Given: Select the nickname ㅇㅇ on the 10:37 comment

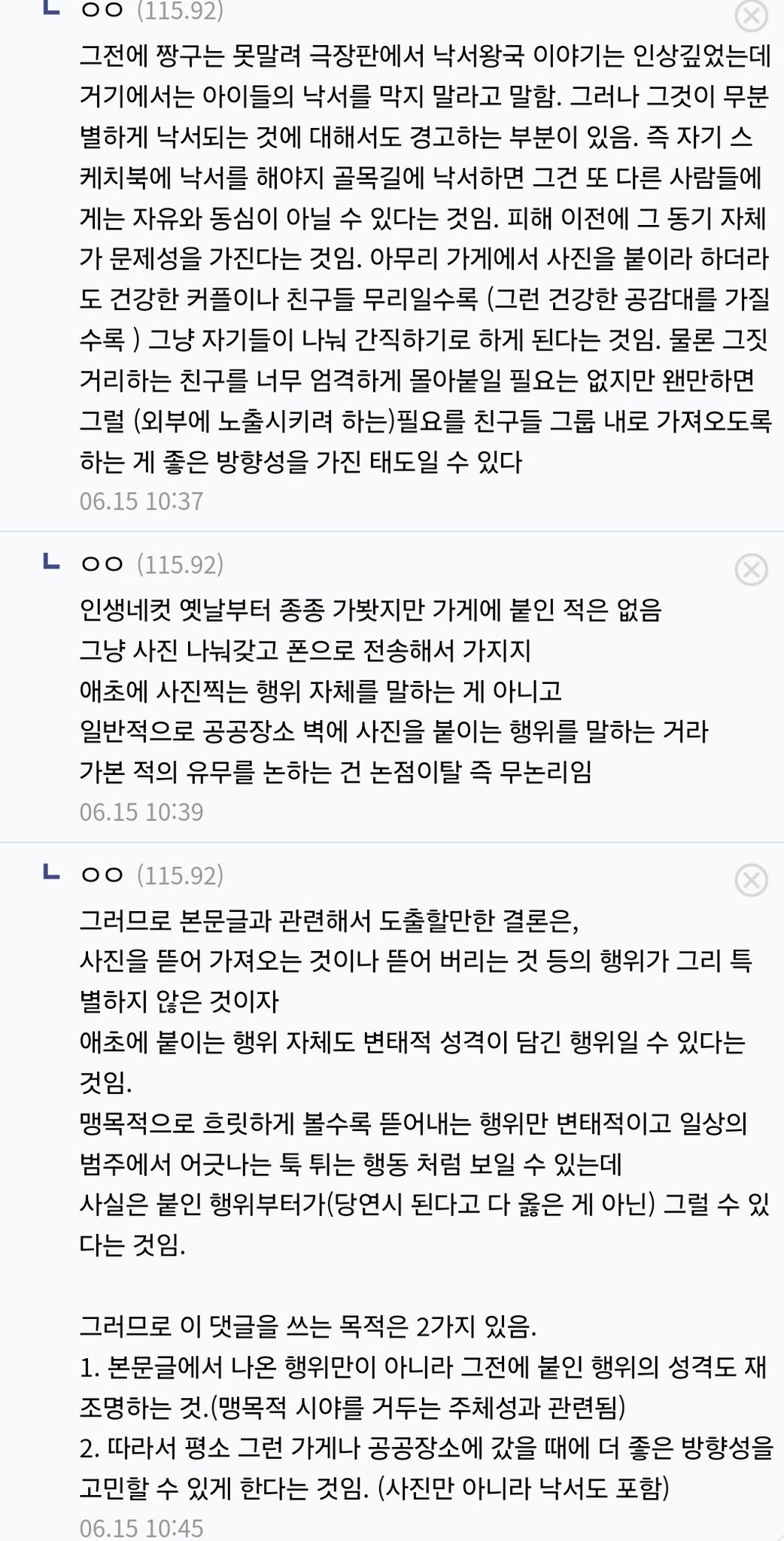Looking at the screenshot, I should (99, 11).
